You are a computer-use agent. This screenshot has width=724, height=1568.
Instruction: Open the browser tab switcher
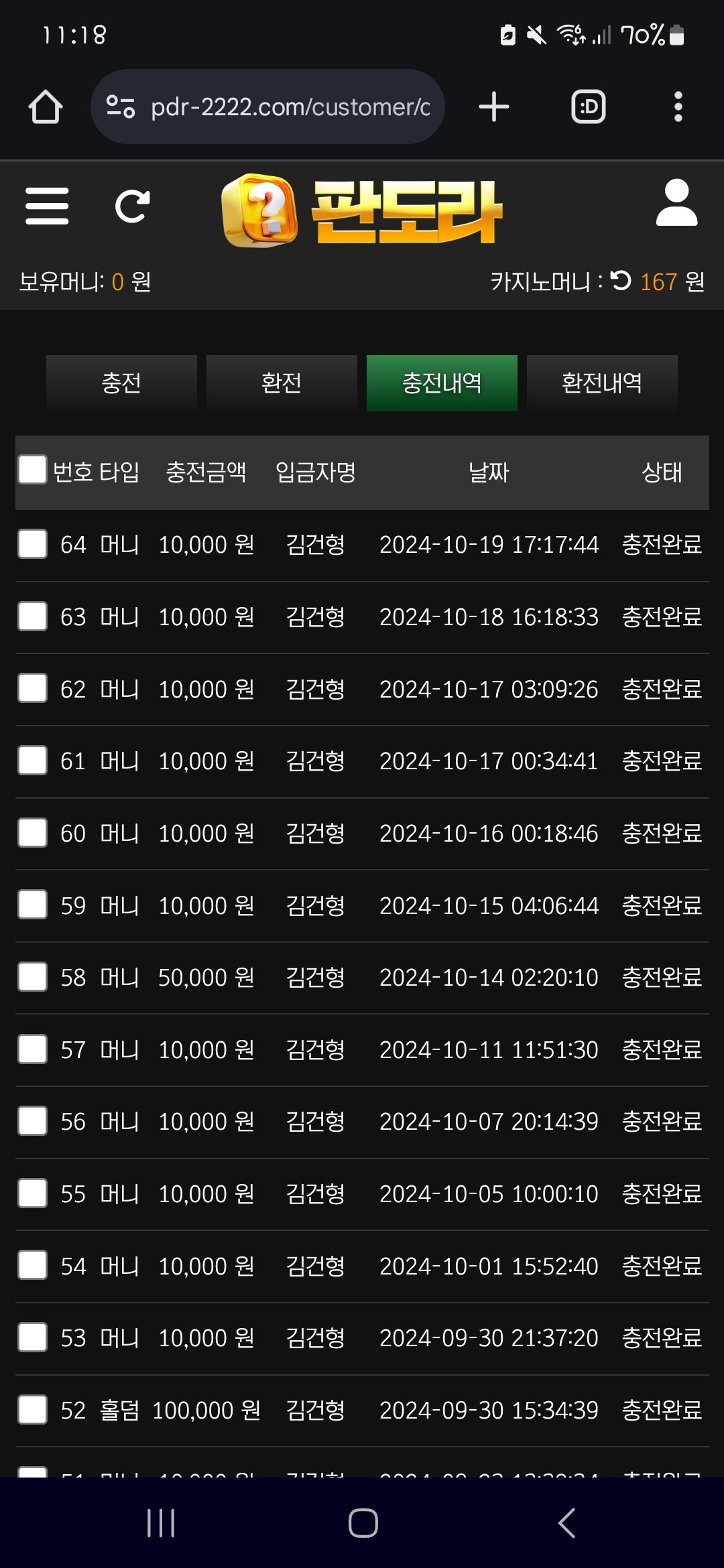pos(588,107)
